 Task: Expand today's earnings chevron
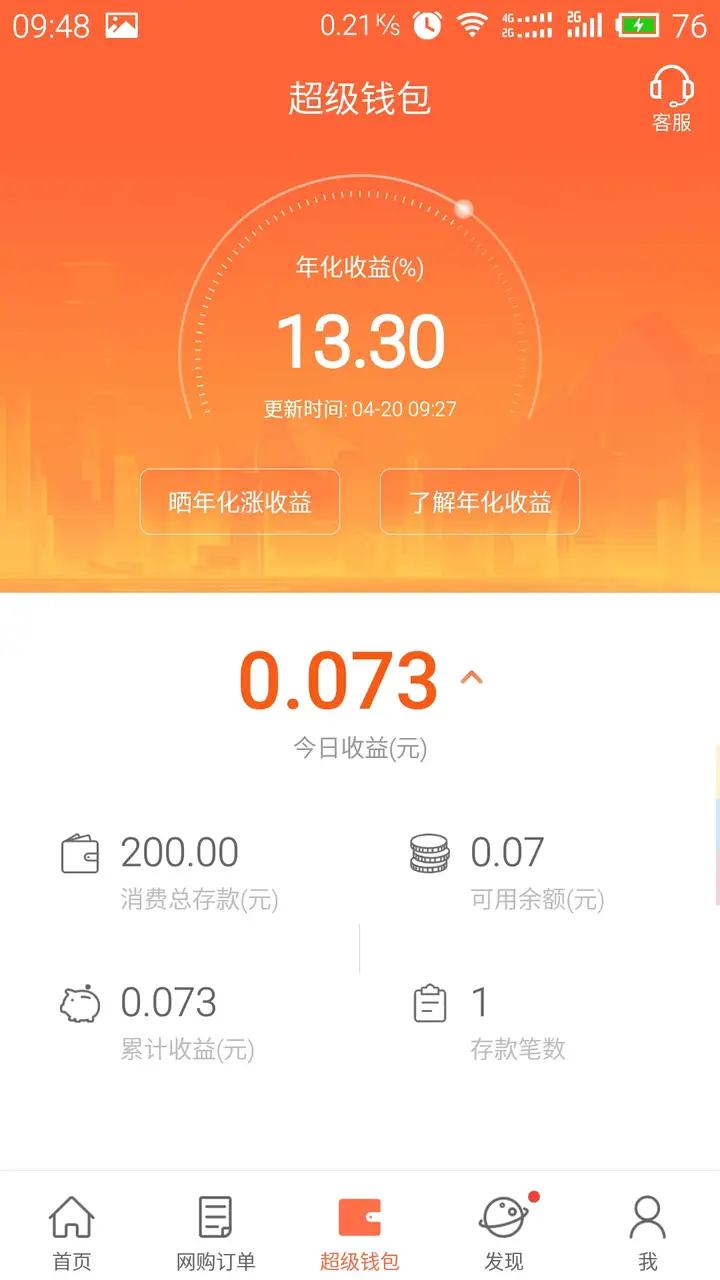471,678
